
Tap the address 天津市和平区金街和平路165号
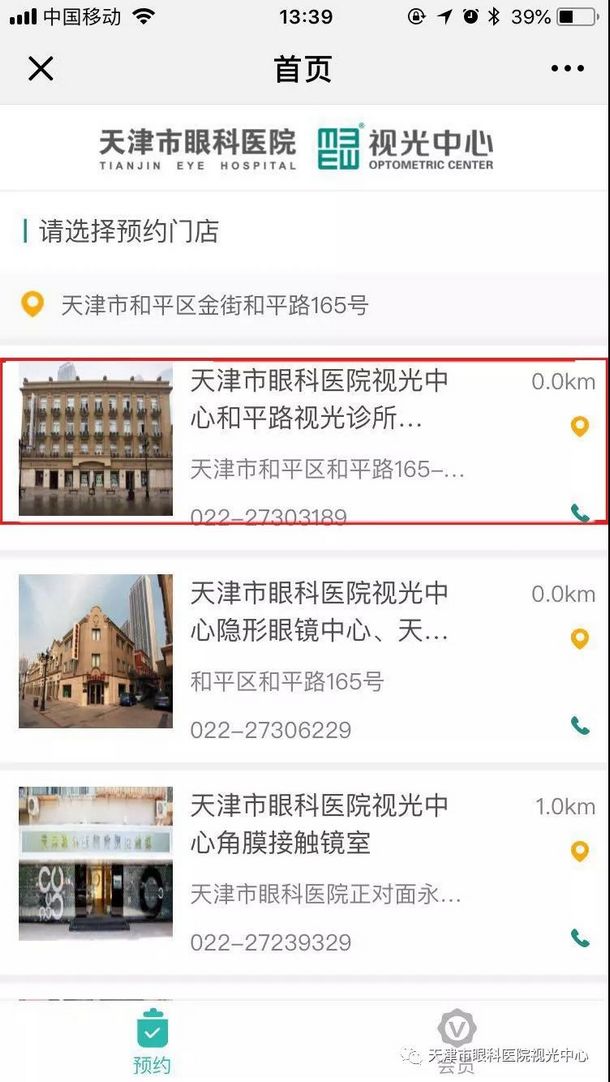tap(214, 305)
